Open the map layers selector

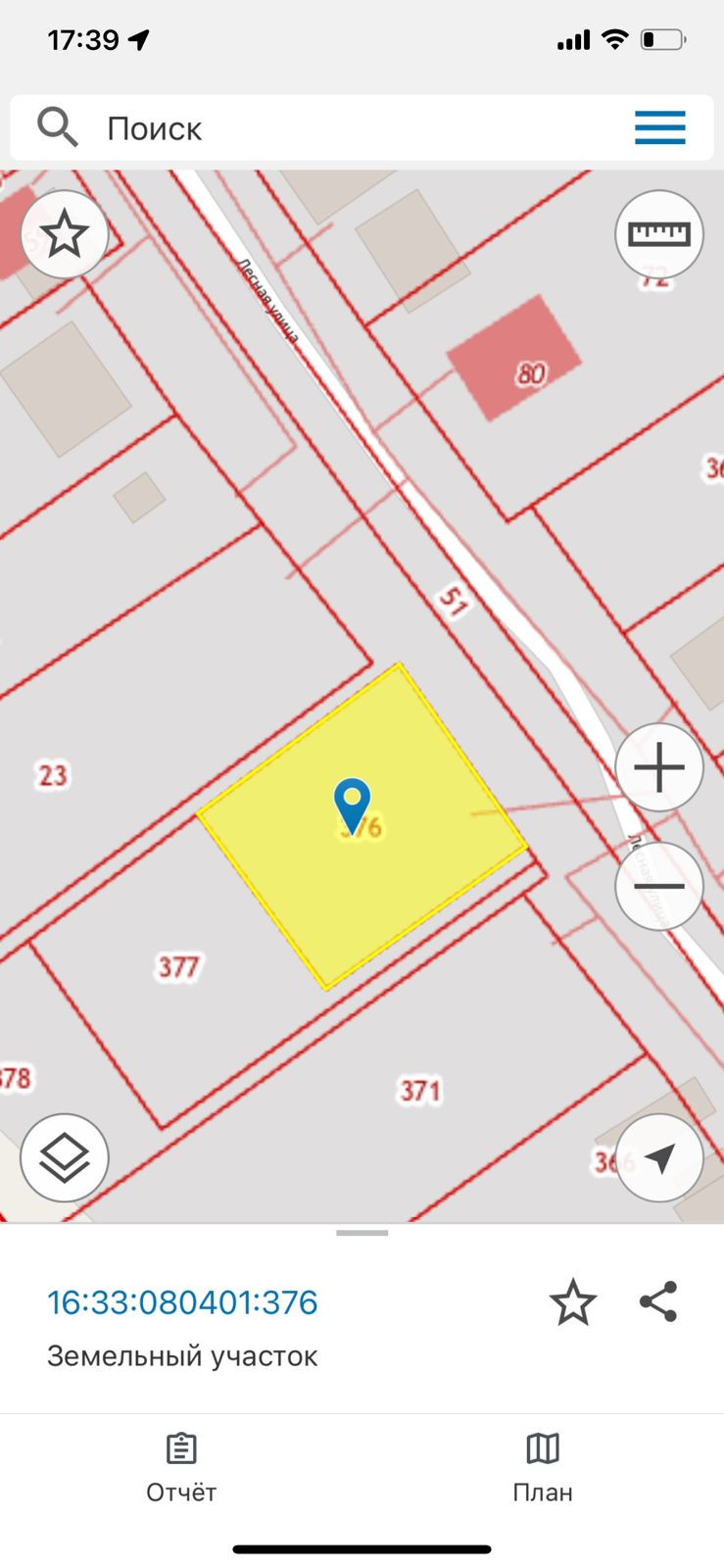coord(65,1157)
